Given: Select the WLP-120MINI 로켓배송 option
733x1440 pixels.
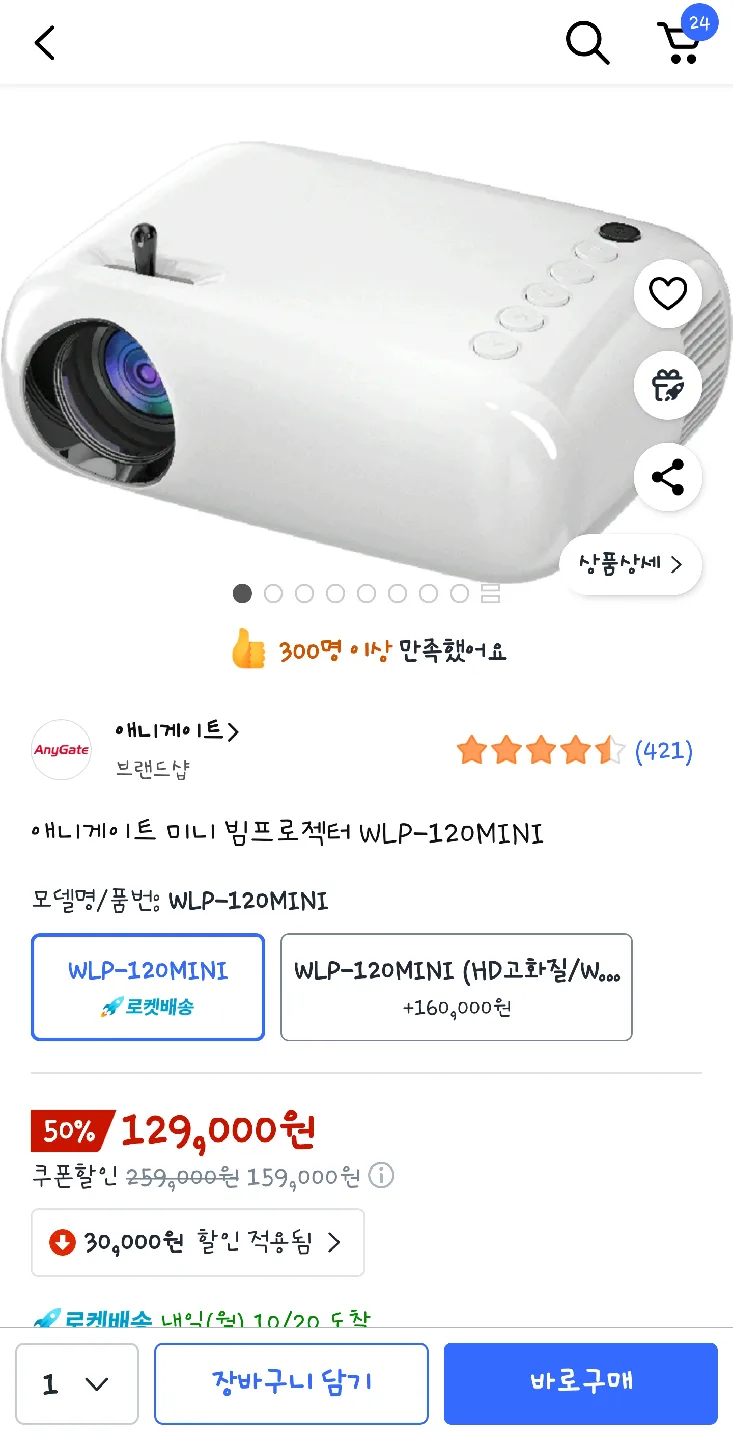Looking at the screenshot, I should 148,987.
